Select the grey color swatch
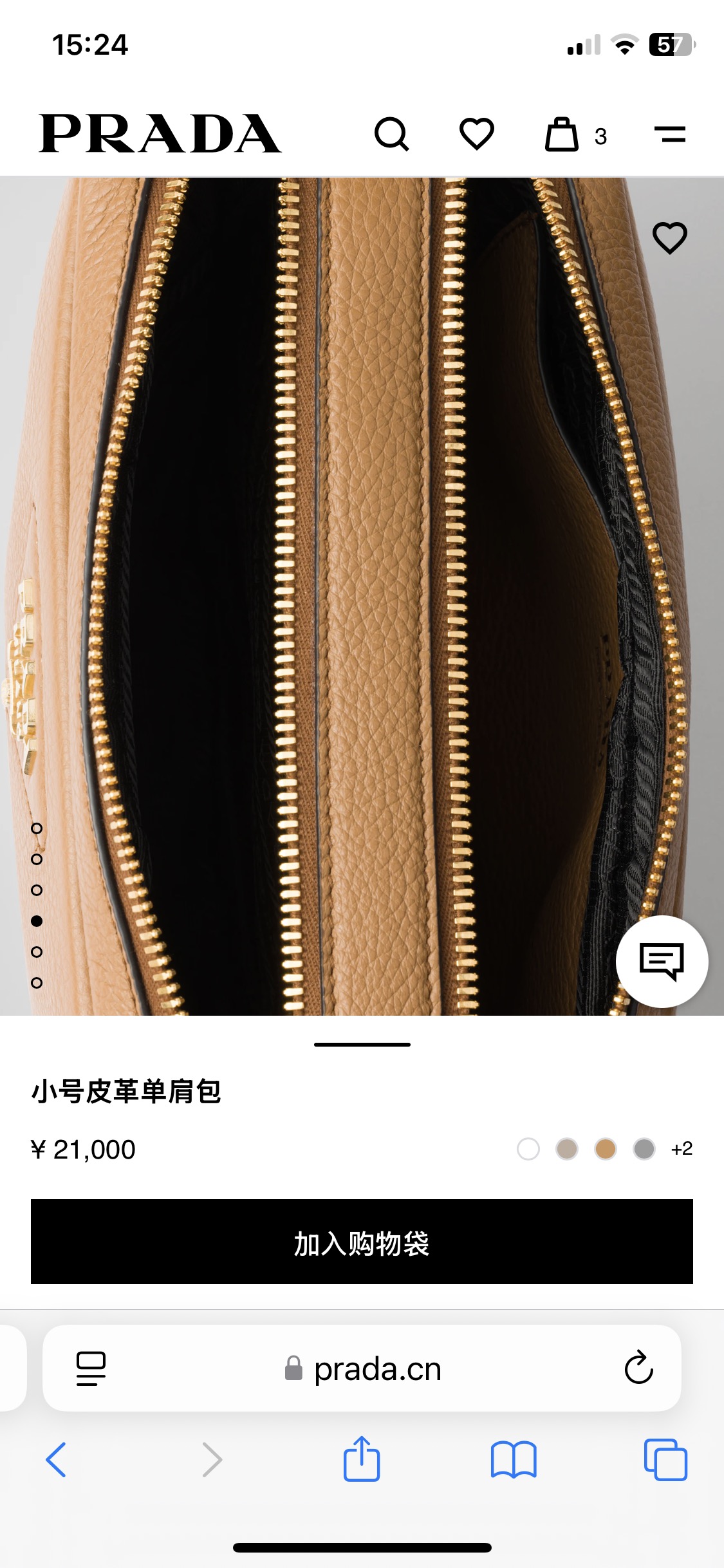Image resolution: width=724 pixels, height=1568 pixels. 644,1149
